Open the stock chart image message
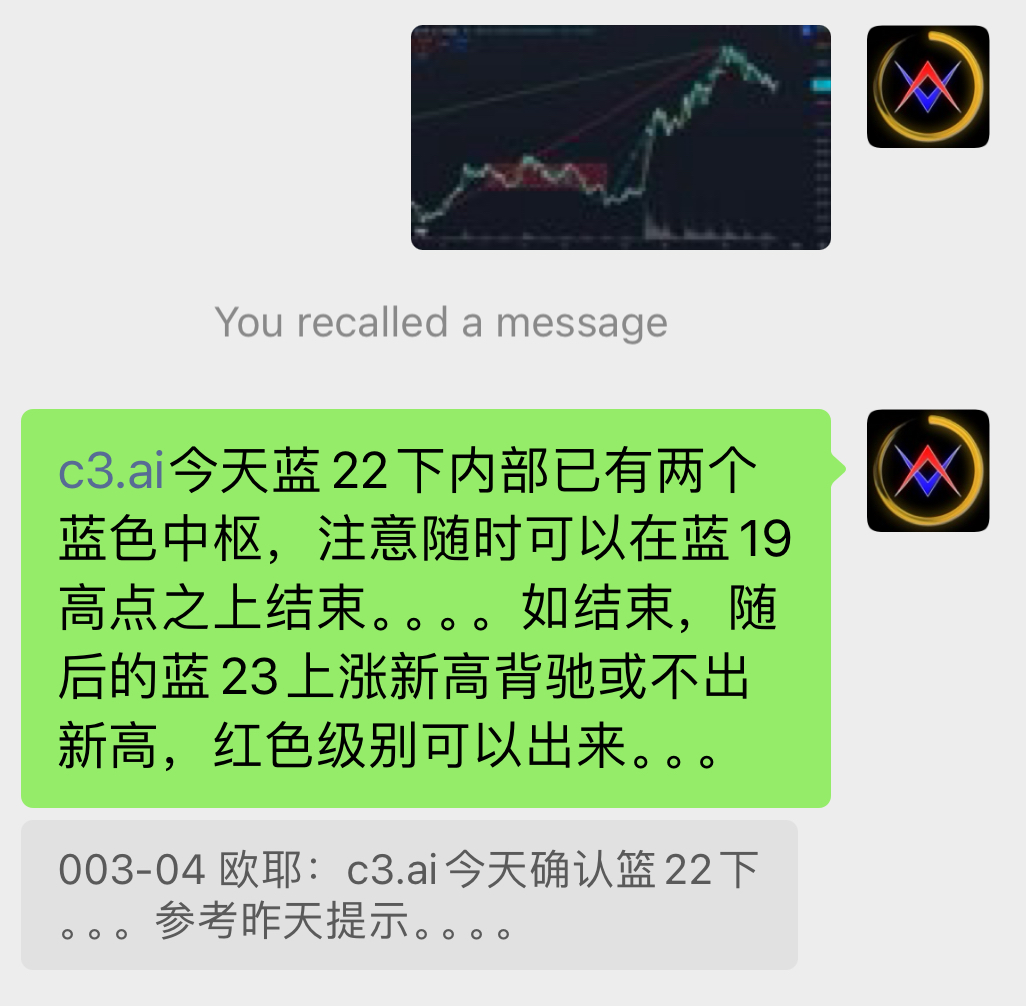Screen dimensions: 1026x1006 point(620,137)
